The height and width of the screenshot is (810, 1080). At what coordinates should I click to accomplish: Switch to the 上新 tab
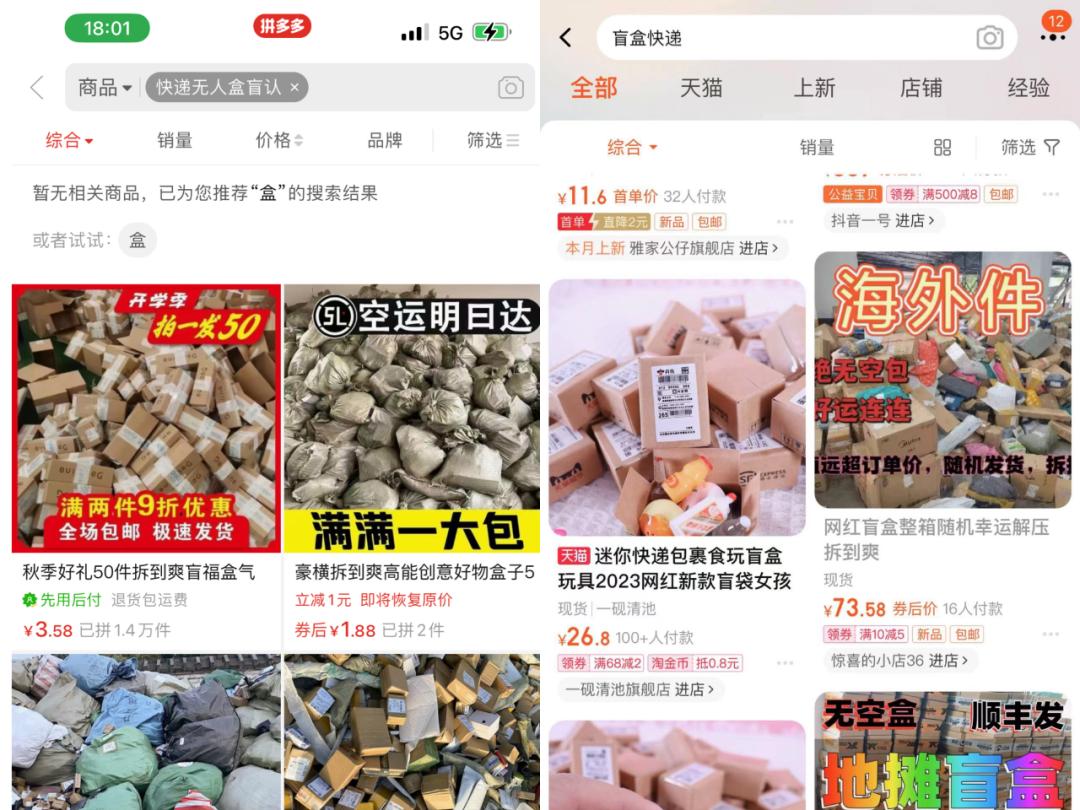click(x=814, y=88)
